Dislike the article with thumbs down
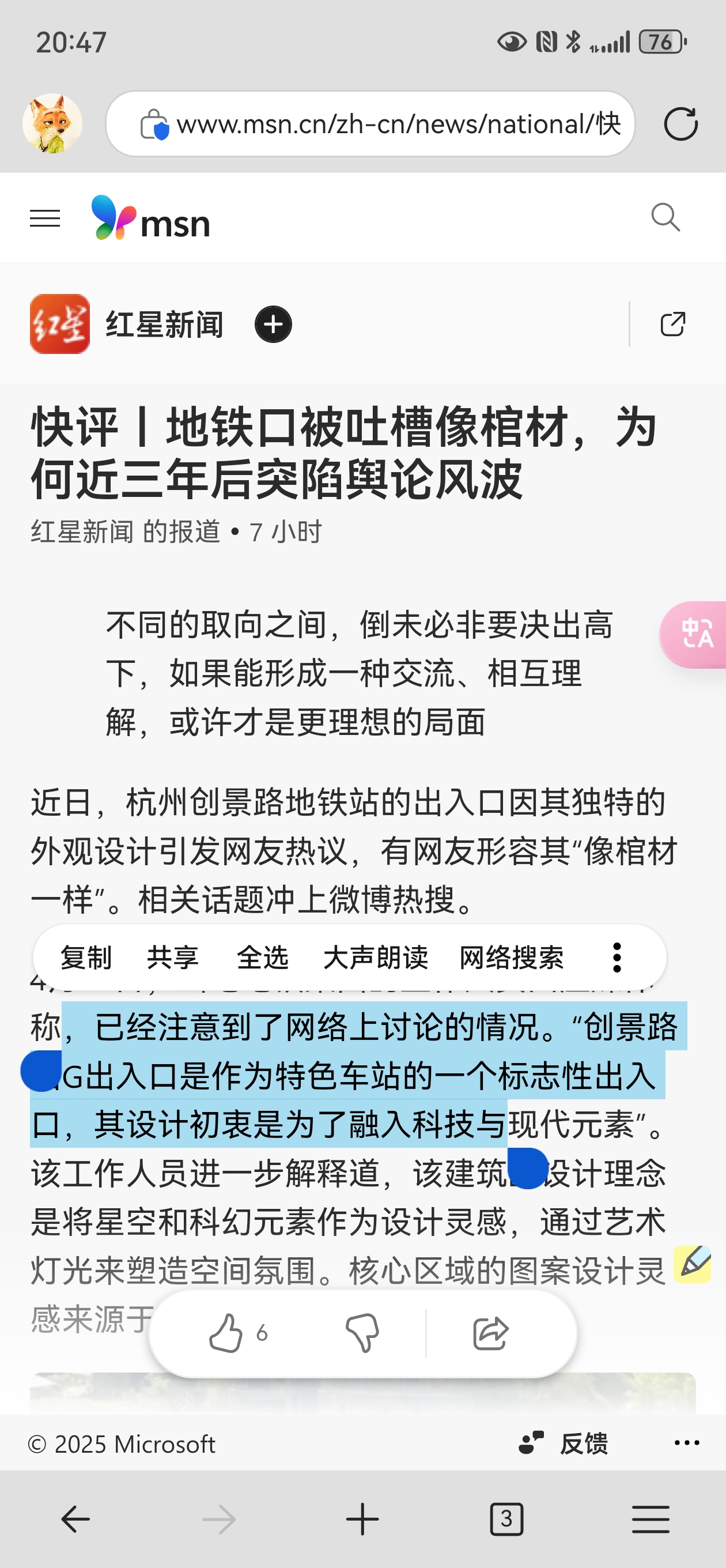726x1568 pixels. (362, 1333)
